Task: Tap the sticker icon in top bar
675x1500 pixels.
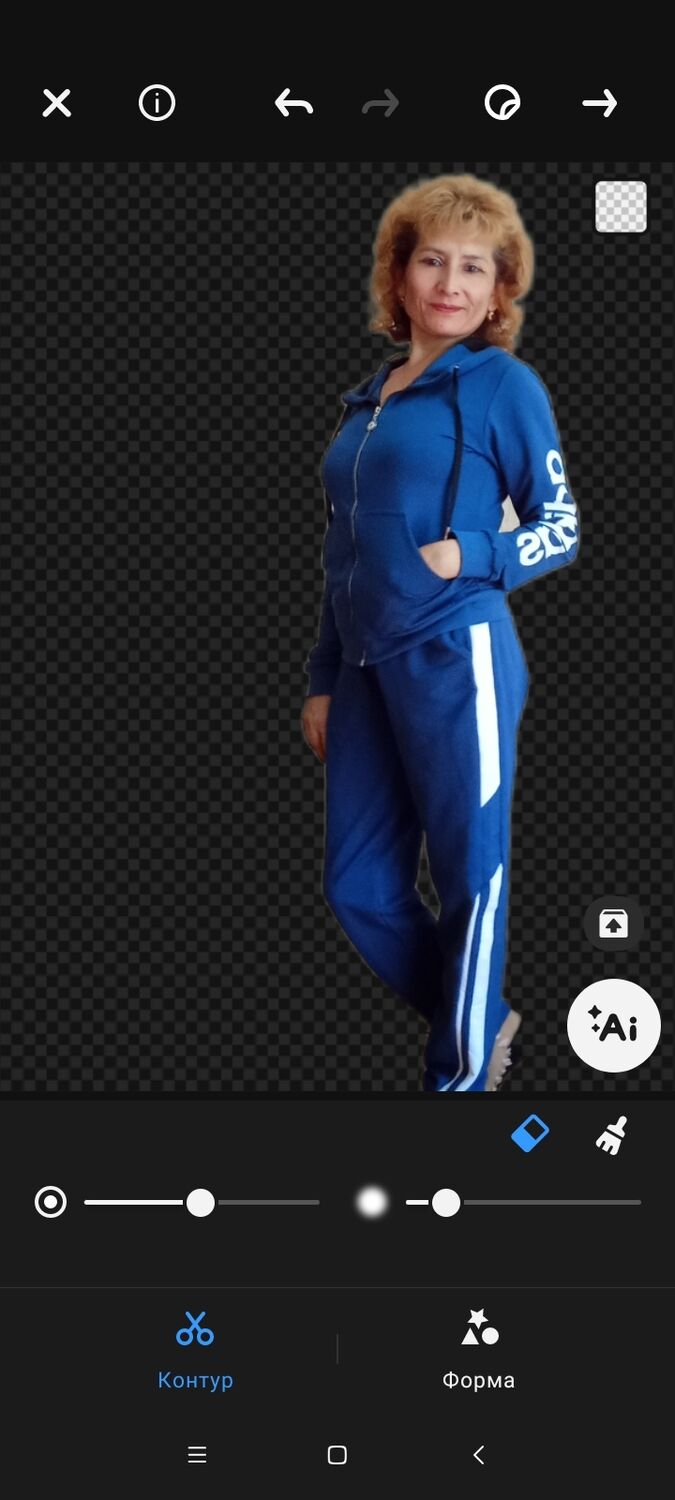Action: tap(502, 103)
